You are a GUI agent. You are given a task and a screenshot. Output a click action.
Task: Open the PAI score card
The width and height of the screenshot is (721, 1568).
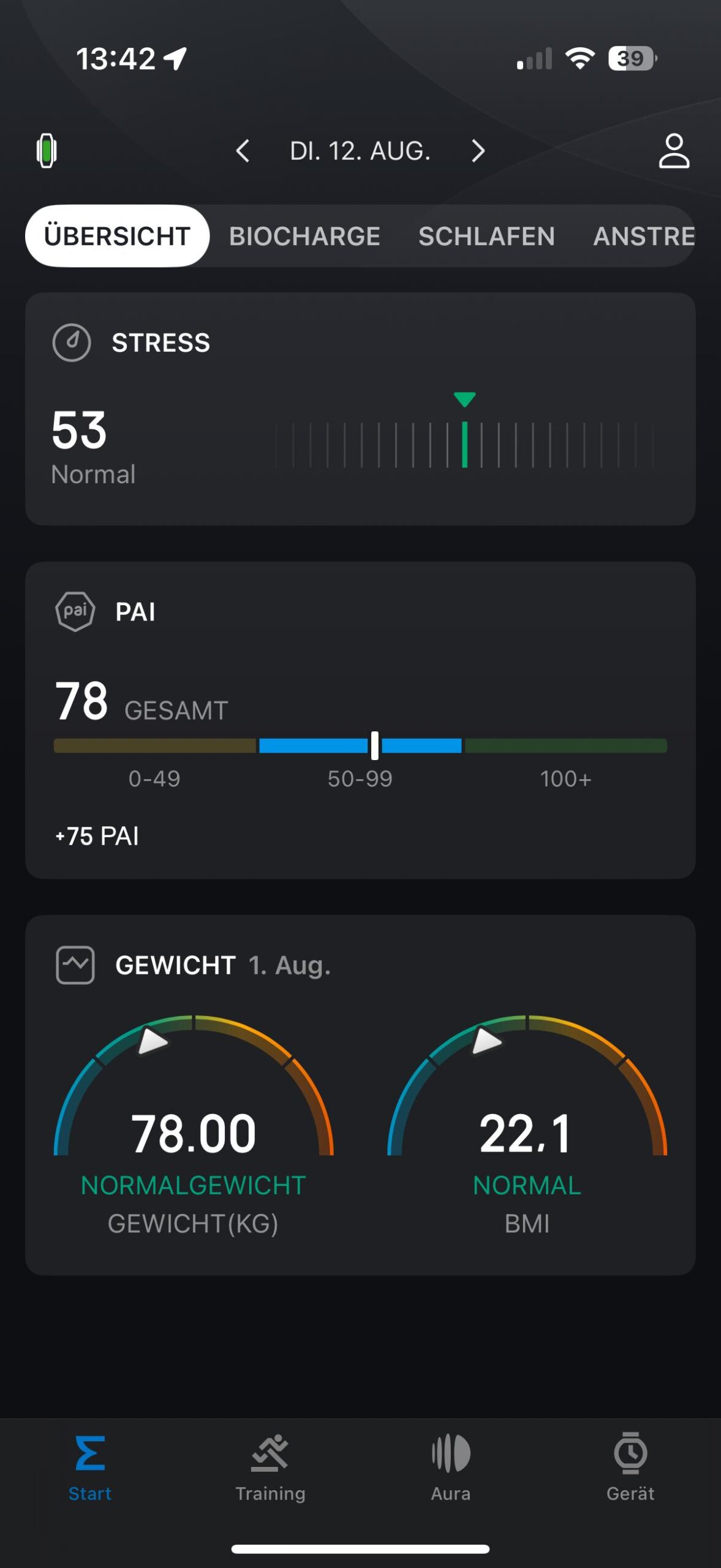coord(360,720)
